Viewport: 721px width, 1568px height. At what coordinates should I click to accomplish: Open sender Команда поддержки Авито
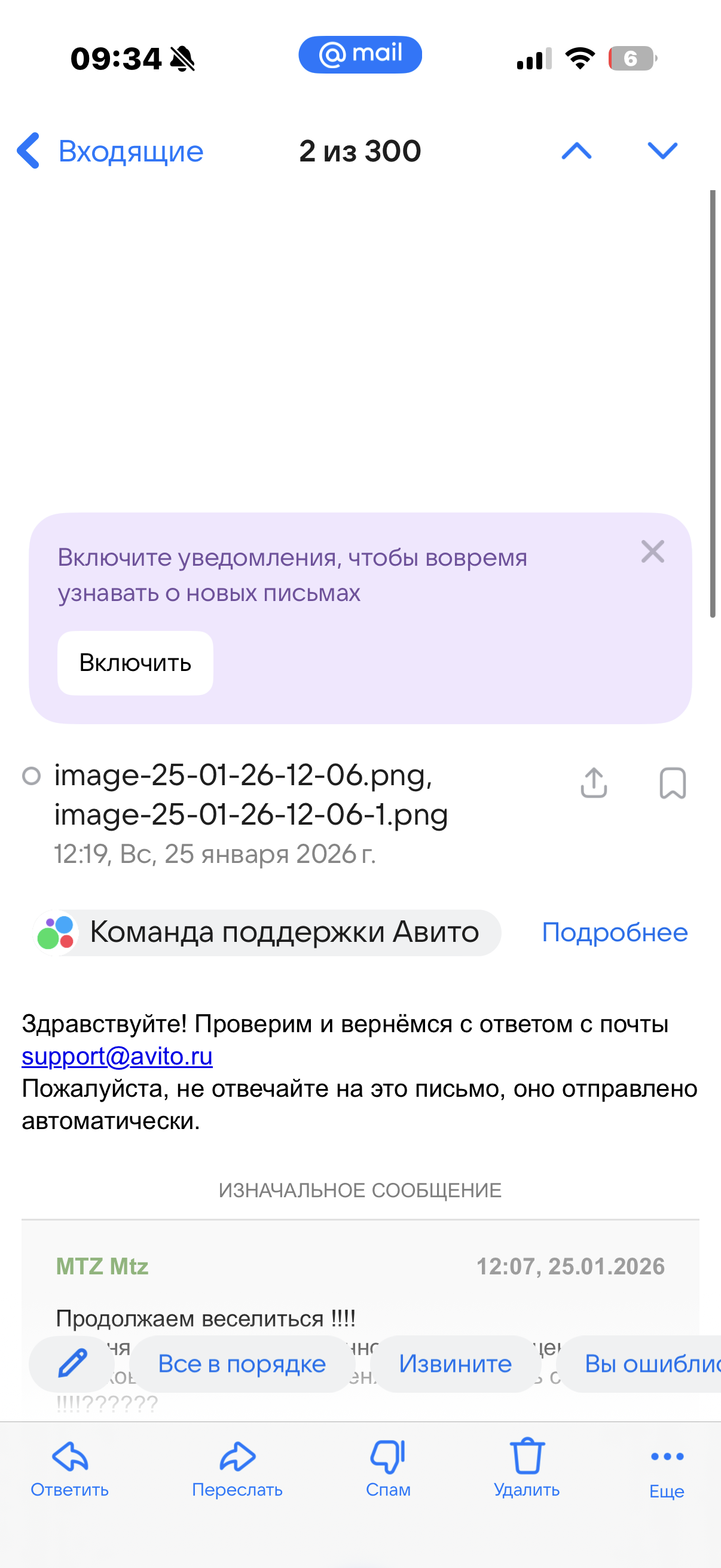pyautogui.click(x=268, y=932)
